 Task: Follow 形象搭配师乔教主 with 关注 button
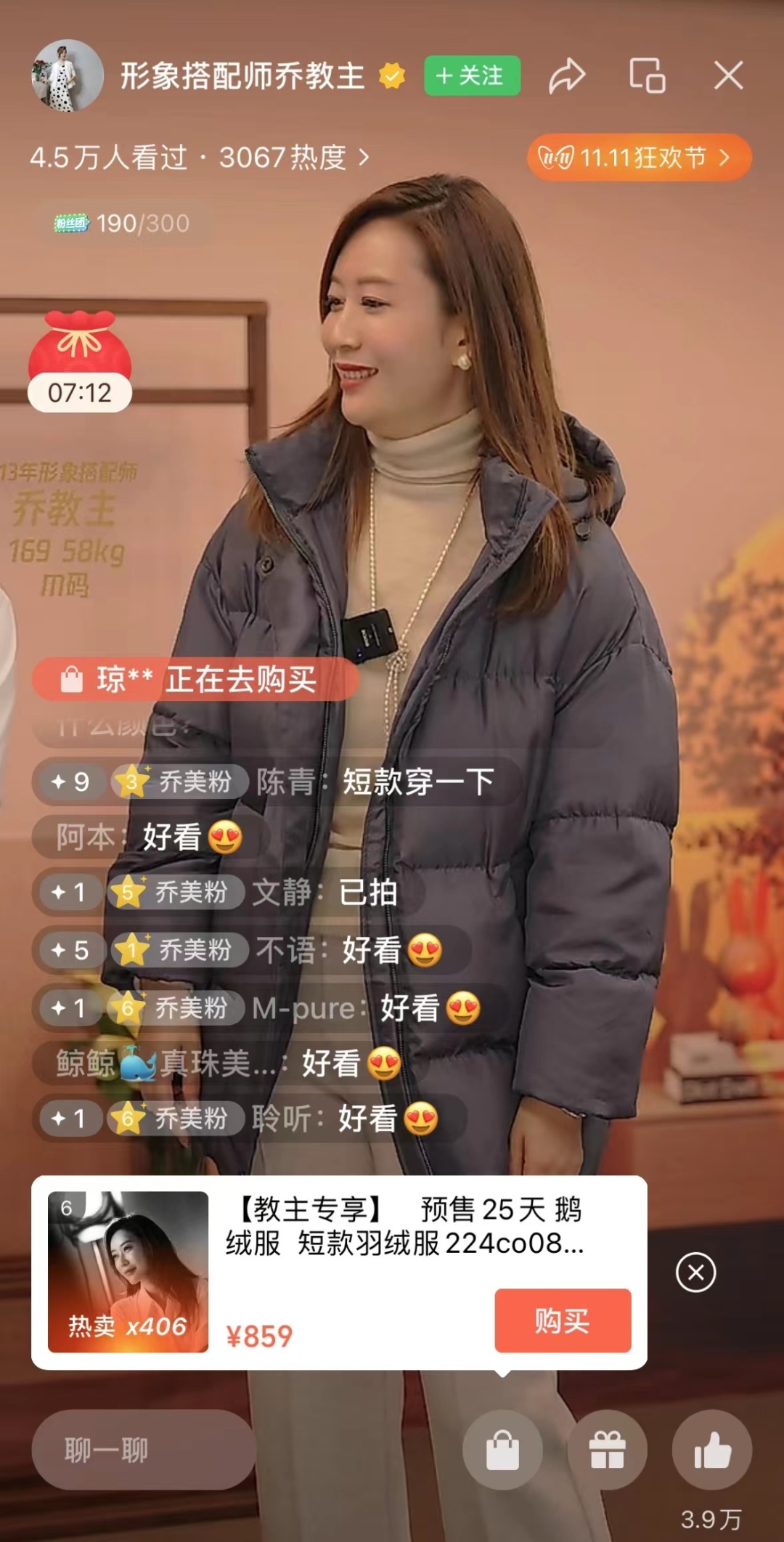(472, 76)
